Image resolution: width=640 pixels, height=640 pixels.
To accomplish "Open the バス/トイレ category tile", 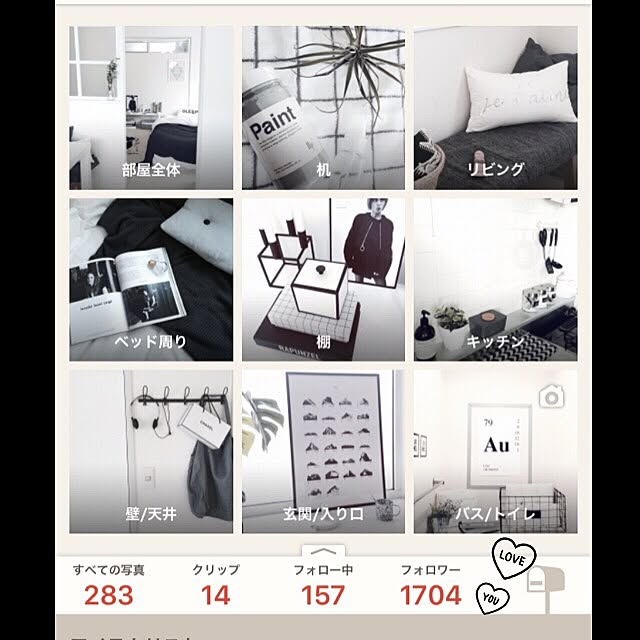I will click(495, 451).
